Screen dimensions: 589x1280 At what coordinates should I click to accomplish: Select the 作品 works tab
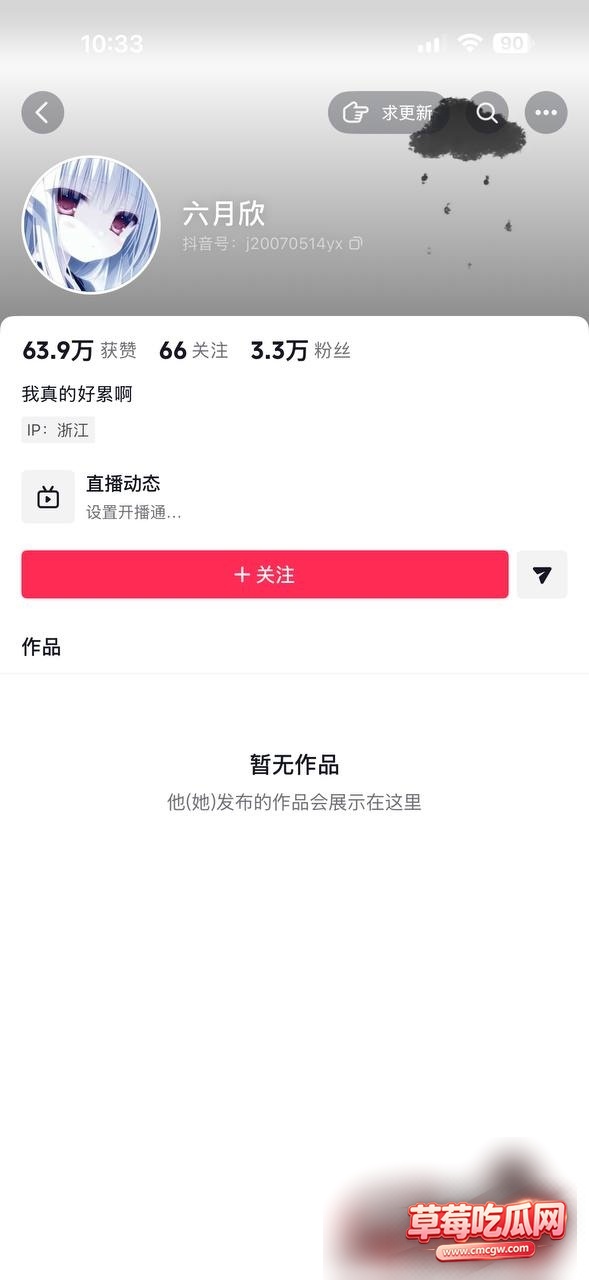pyautogui.click(x=41, y=647)
